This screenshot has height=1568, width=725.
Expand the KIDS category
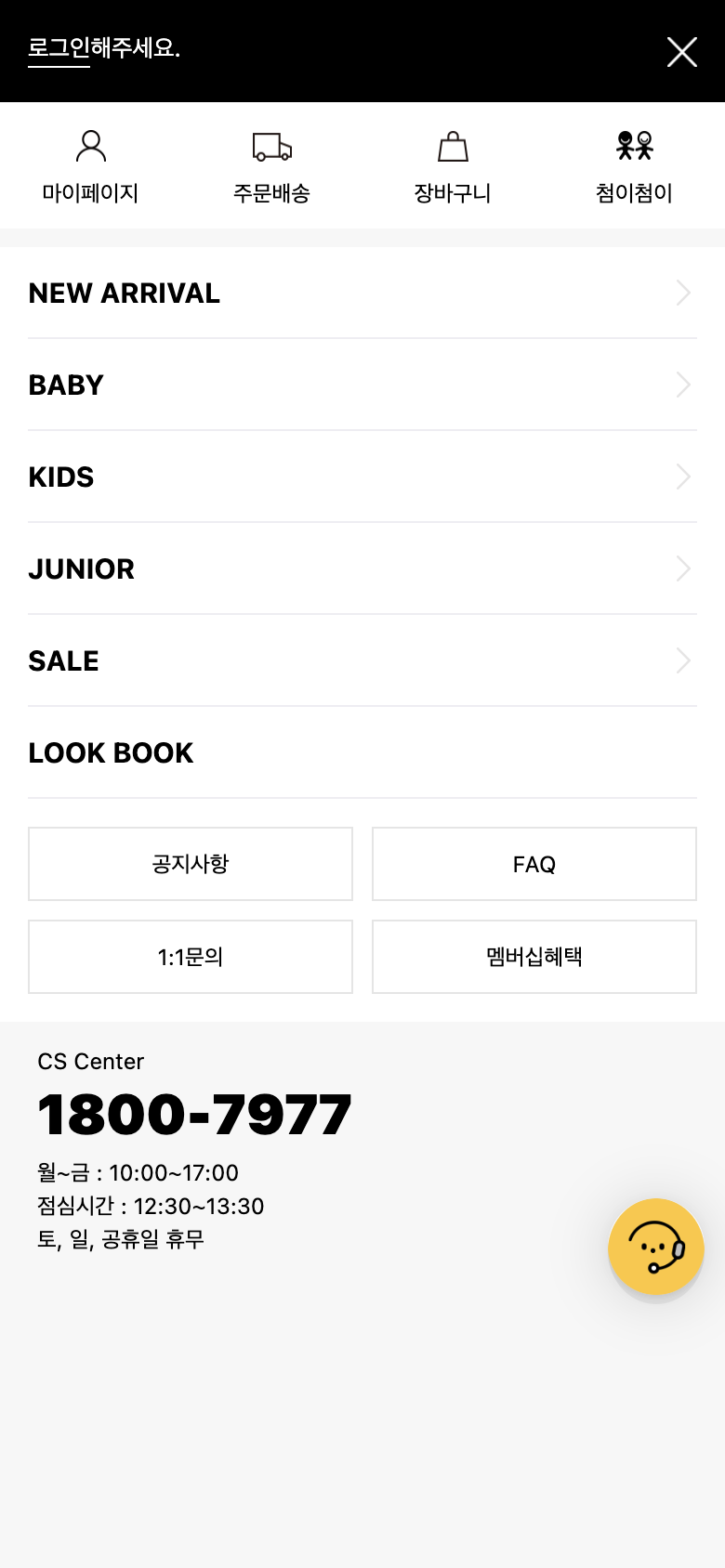[362, 477]
